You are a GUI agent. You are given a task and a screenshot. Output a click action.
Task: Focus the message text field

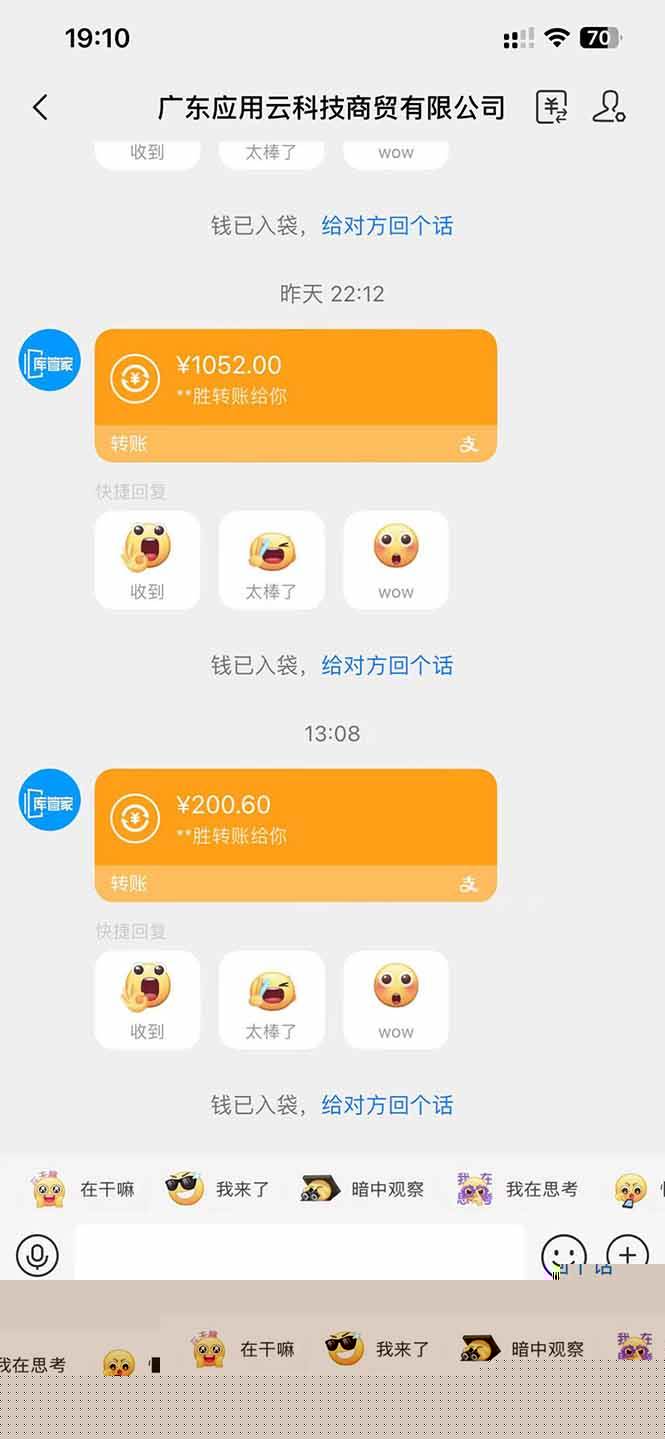[x=299, y=1252]
